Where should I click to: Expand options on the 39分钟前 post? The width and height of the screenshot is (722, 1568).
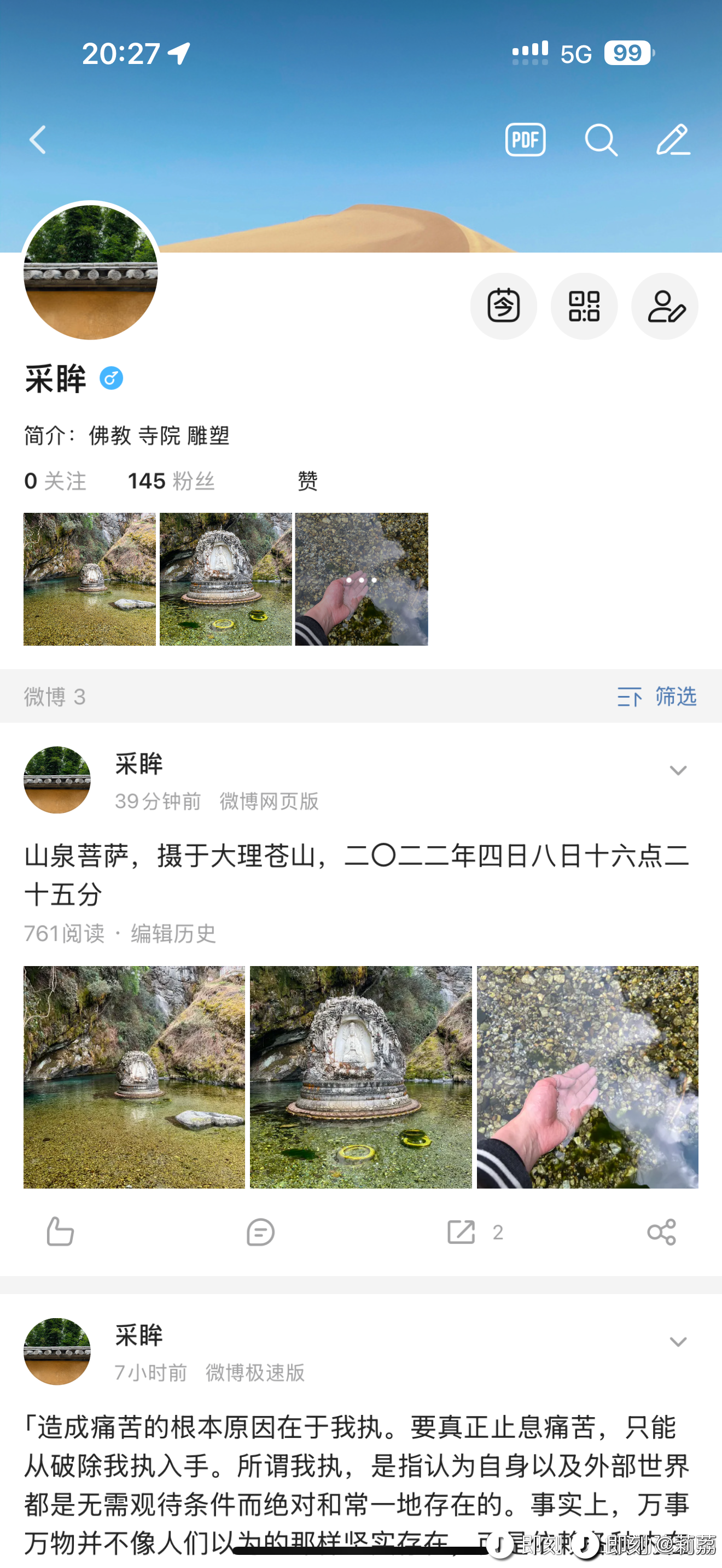[x=678, y=771]
